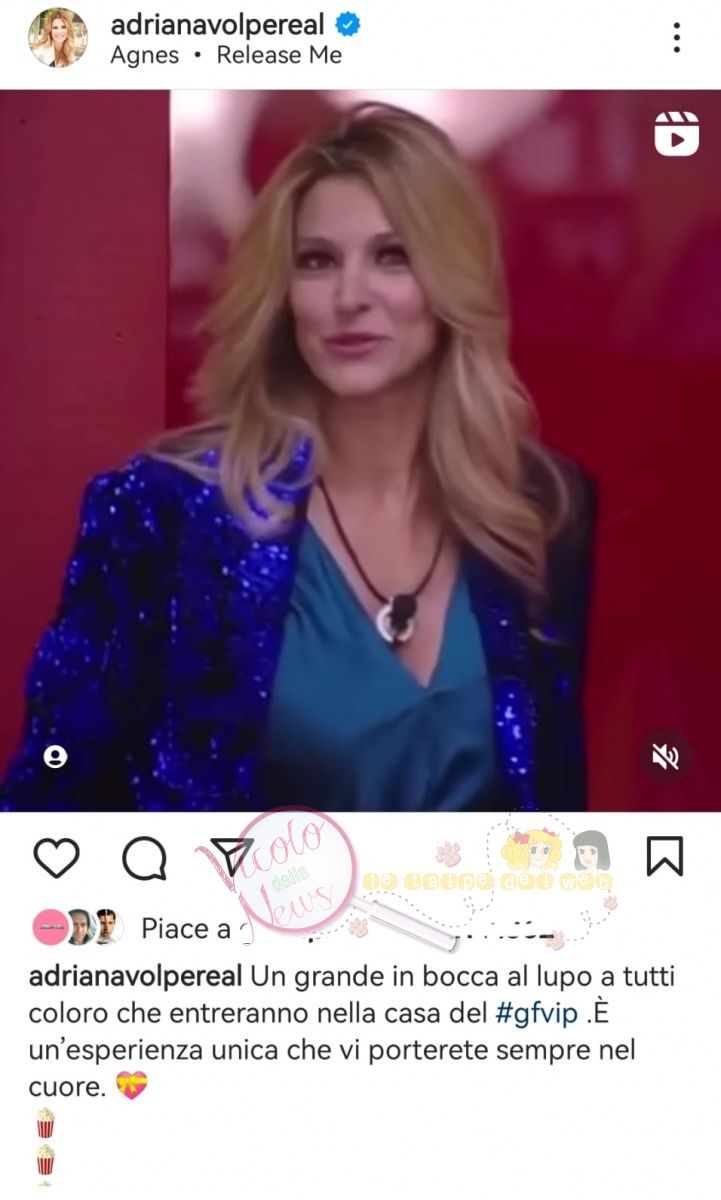Open the post's three-dot overflow menu
Viewport: 721px width, 1200px height.
pyautogui.click(x=677, y=38)
